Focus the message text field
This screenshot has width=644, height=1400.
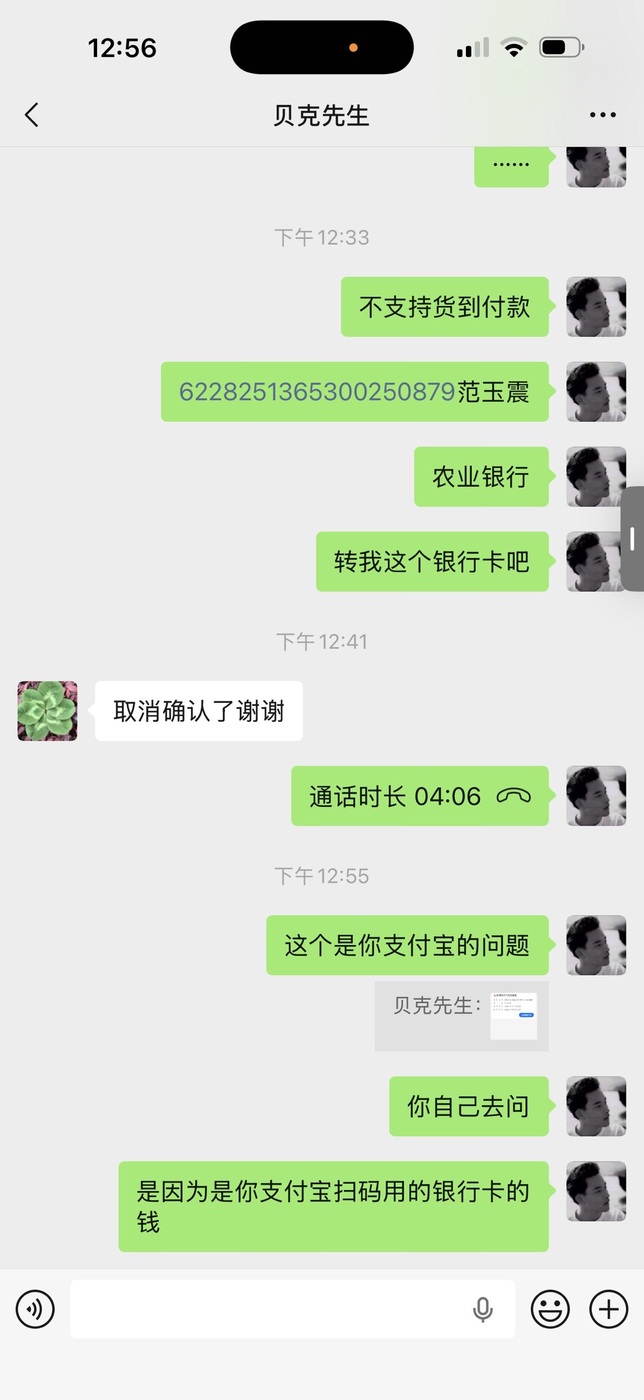270,1308
